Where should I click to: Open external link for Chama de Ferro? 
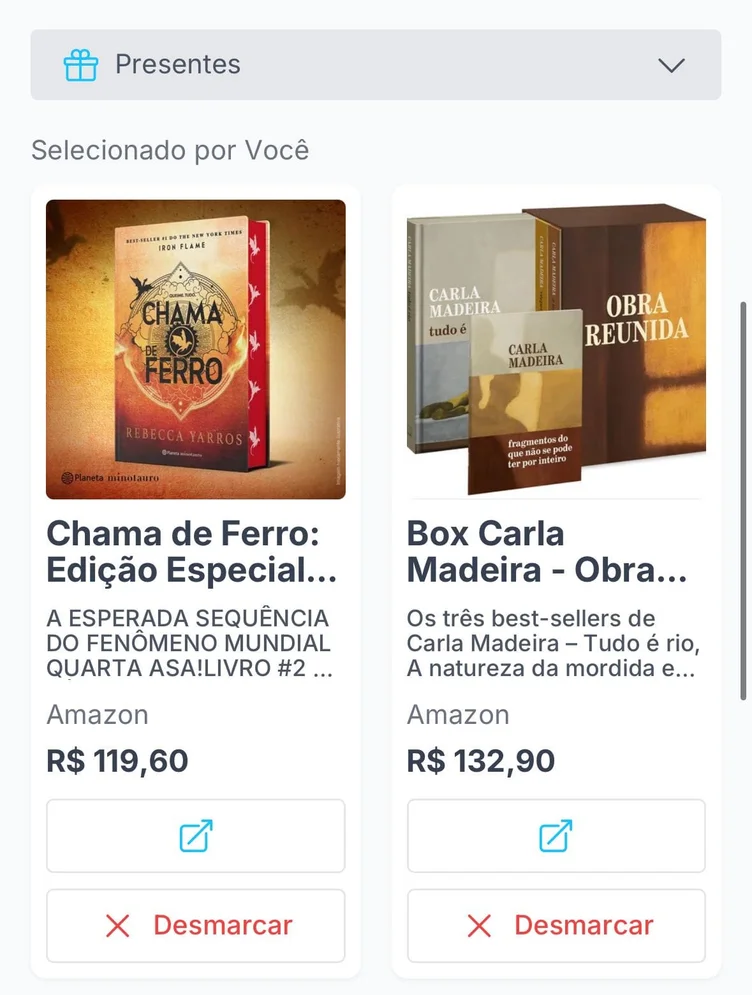click(196, 836)
